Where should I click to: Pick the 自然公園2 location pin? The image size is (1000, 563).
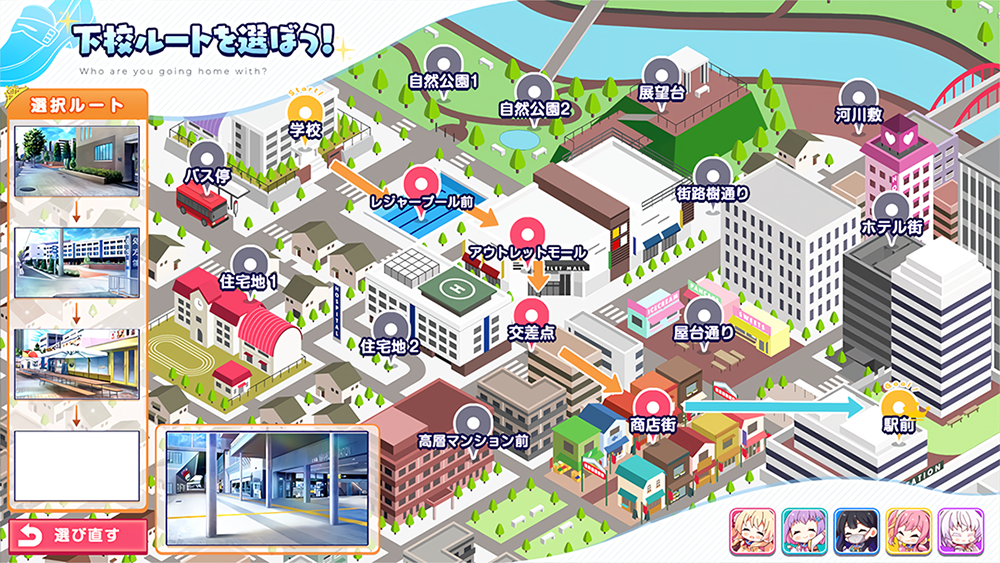point(535,89)
